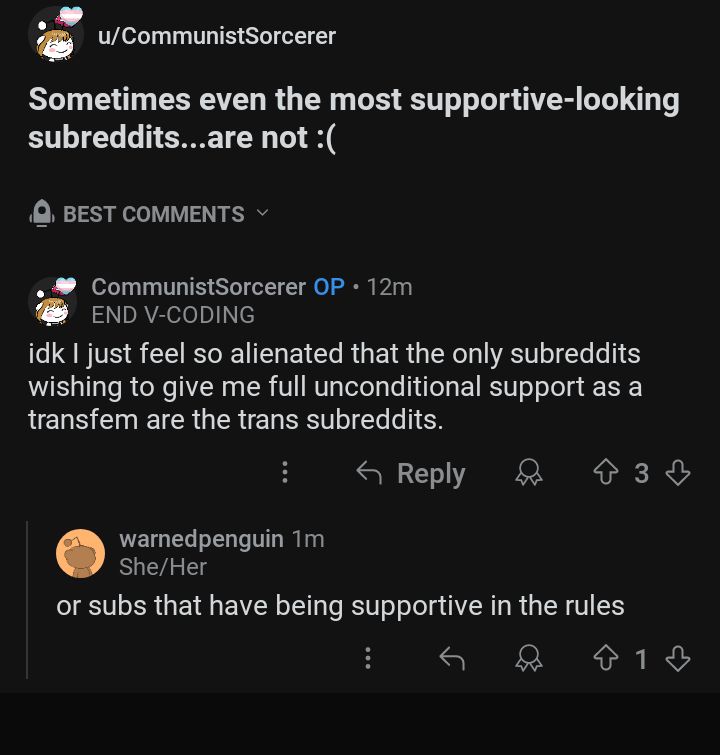Screen dimensions: 720x755
Task: Downvote CommunistSorcerer's comment
Action: [678, 473]
